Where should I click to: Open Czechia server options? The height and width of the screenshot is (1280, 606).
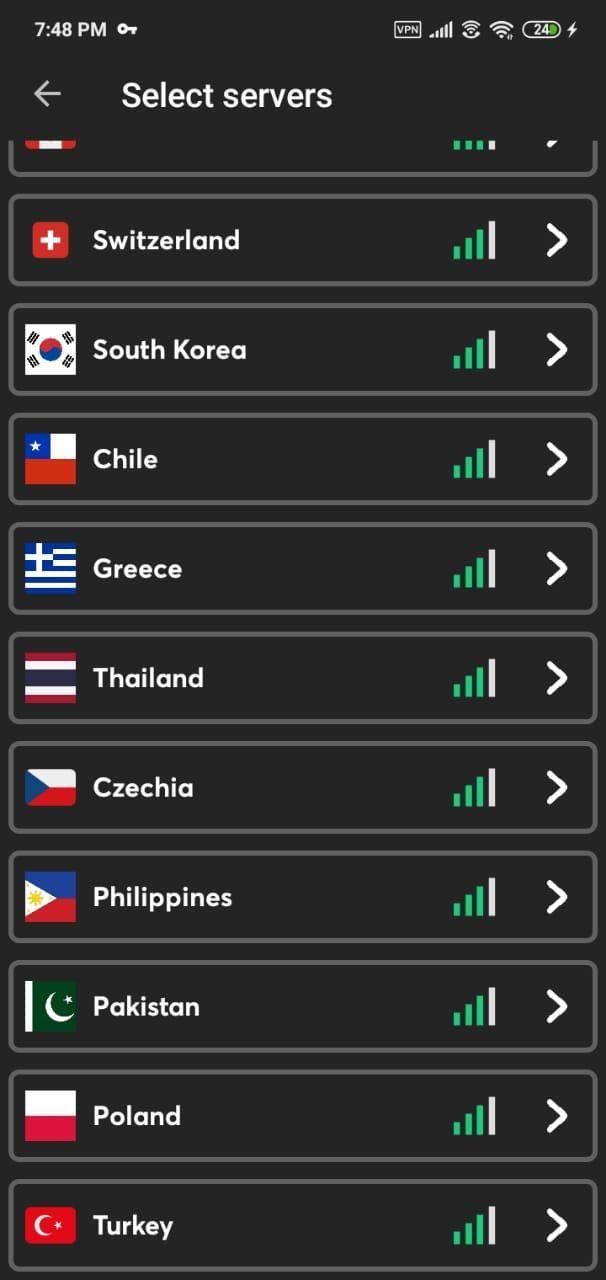click(x=302, y=788)
